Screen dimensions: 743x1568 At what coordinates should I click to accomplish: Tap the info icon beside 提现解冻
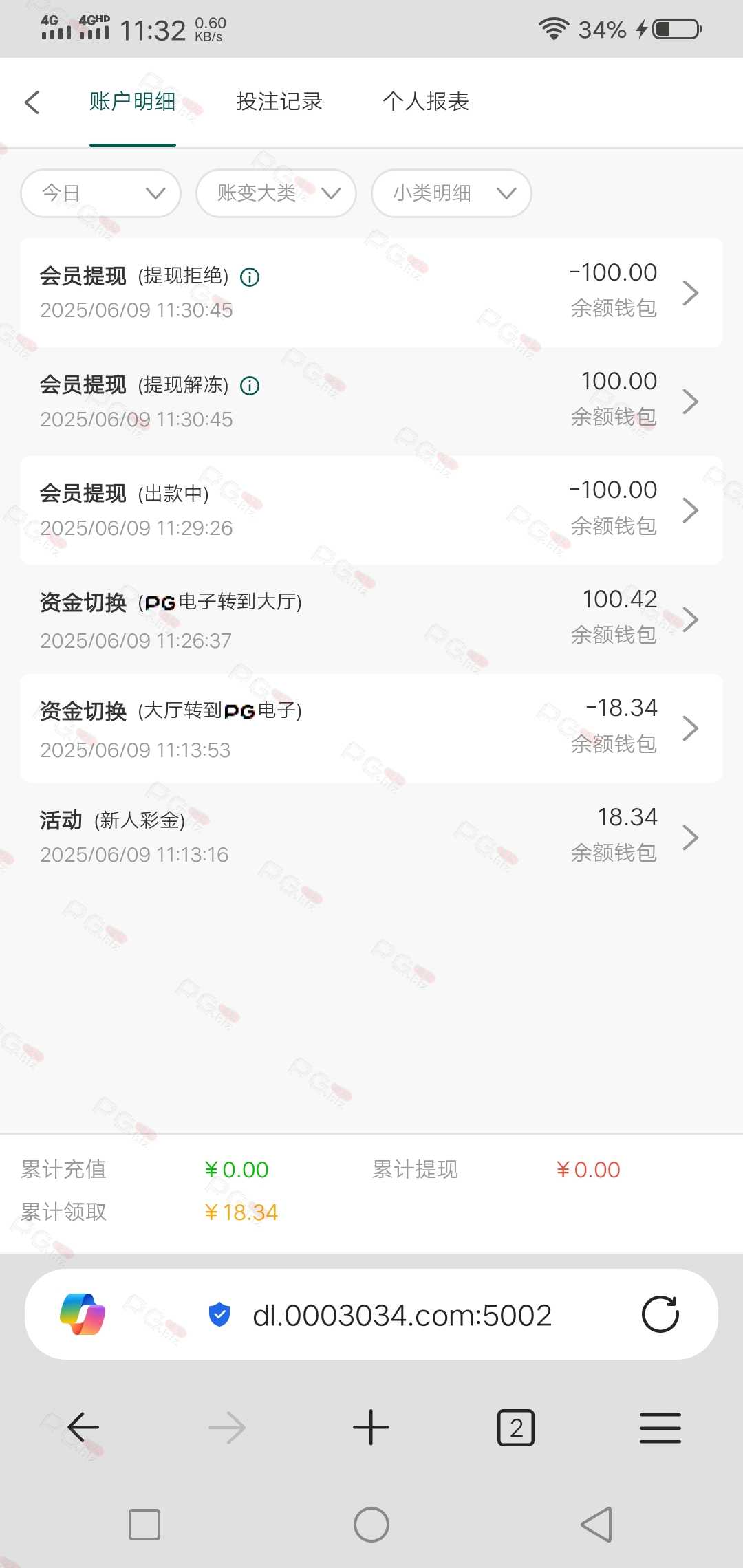click(250, 386)
